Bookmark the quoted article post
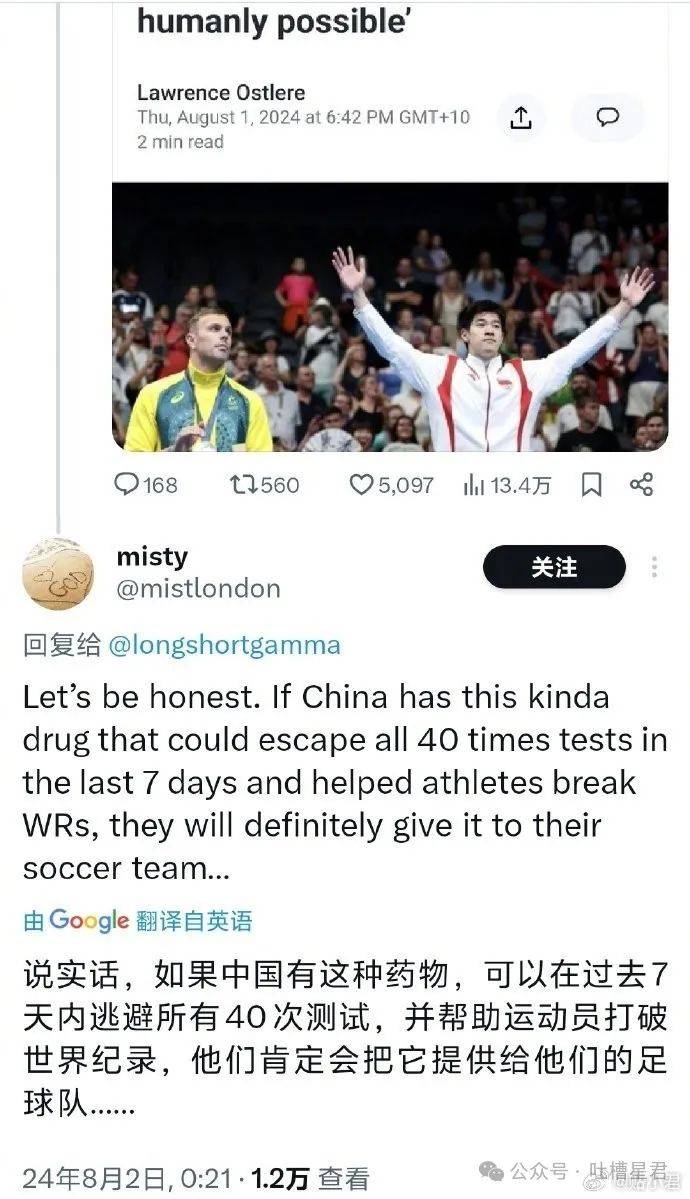The width and height of the screenshot is (690, 1199). click(x=591, y=485)
